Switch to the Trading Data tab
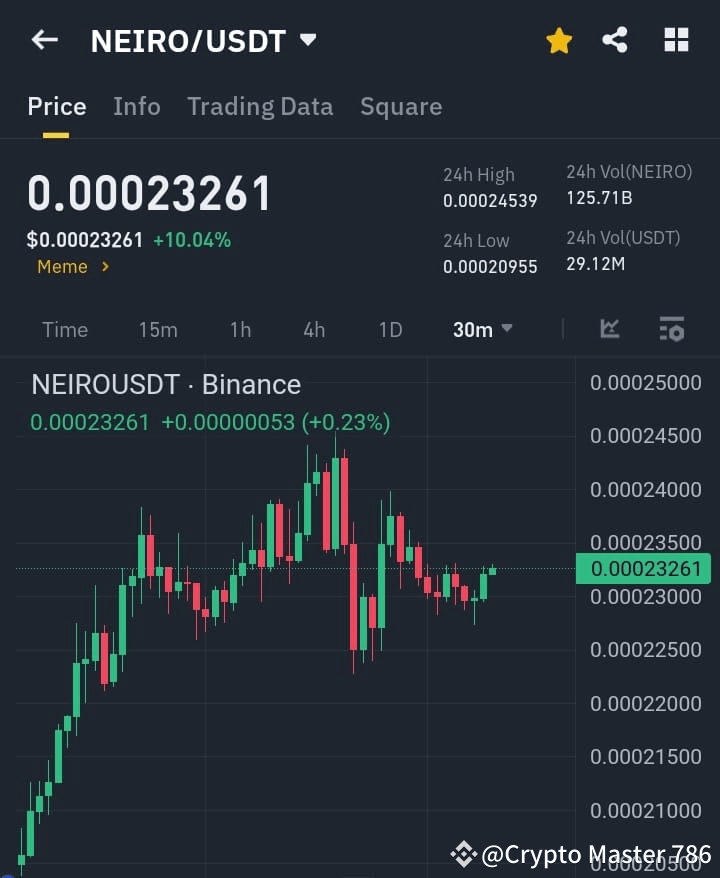This screenshot has width=720, height=878. [260, 106]
